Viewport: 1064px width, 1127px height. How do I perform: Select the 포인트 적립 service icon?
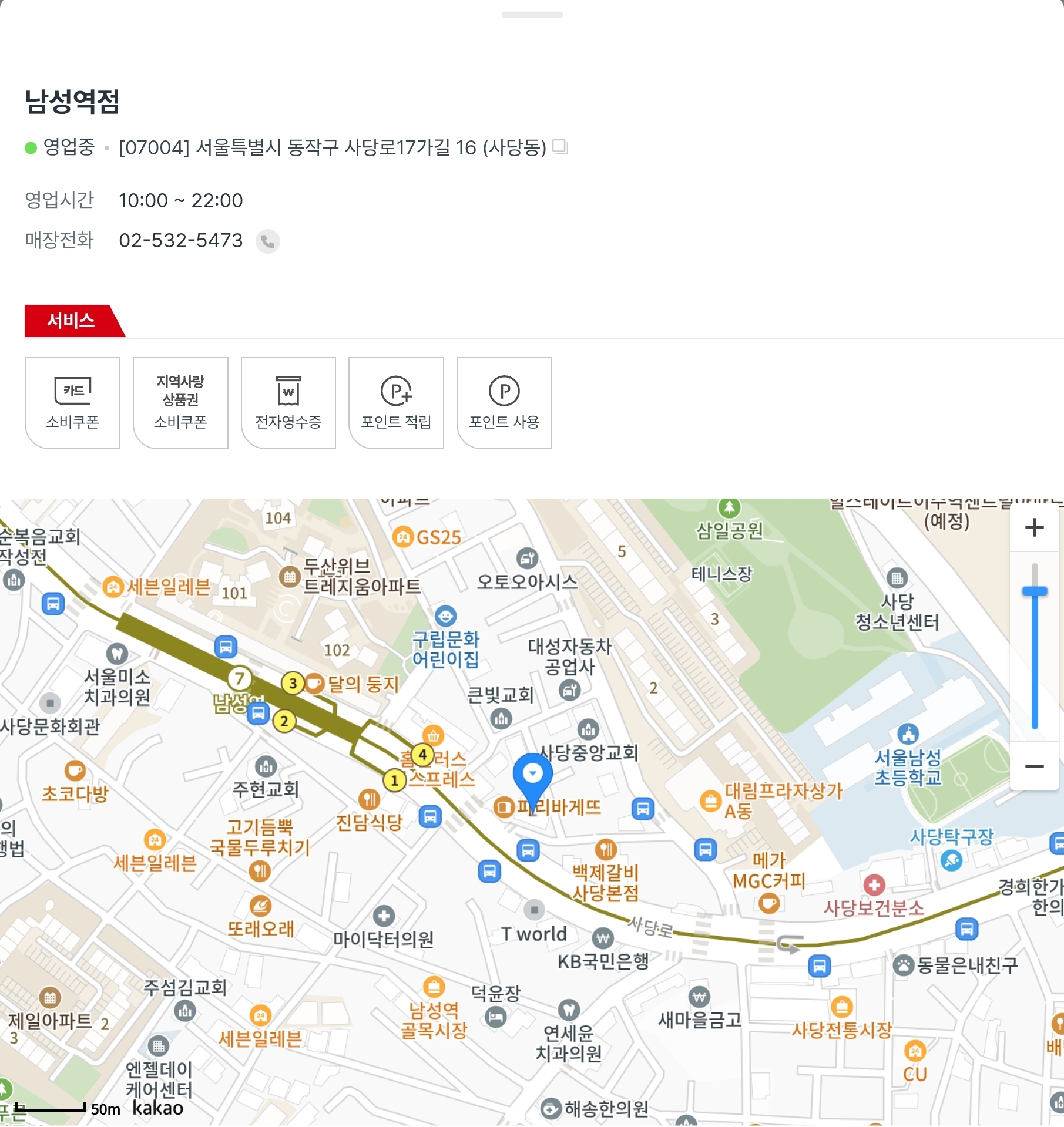pyautogui.click(x=395, y=403)
